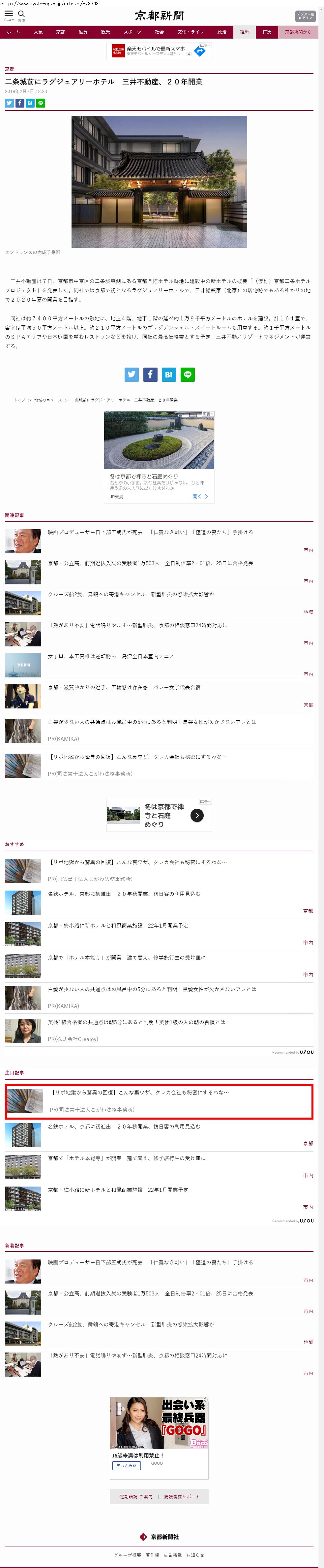Open クルーズ船2隻 article in 関連記事
This screenshot has height=1568, width=324.
point(131,594)
